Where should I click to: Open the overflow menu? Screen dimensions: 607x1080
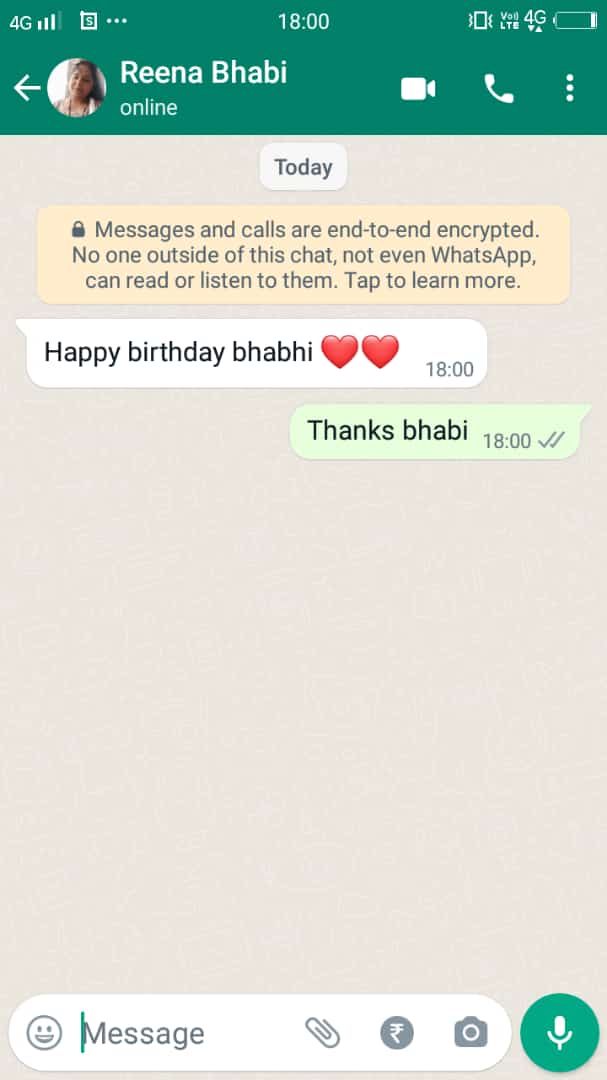click(x=569, y=88)
